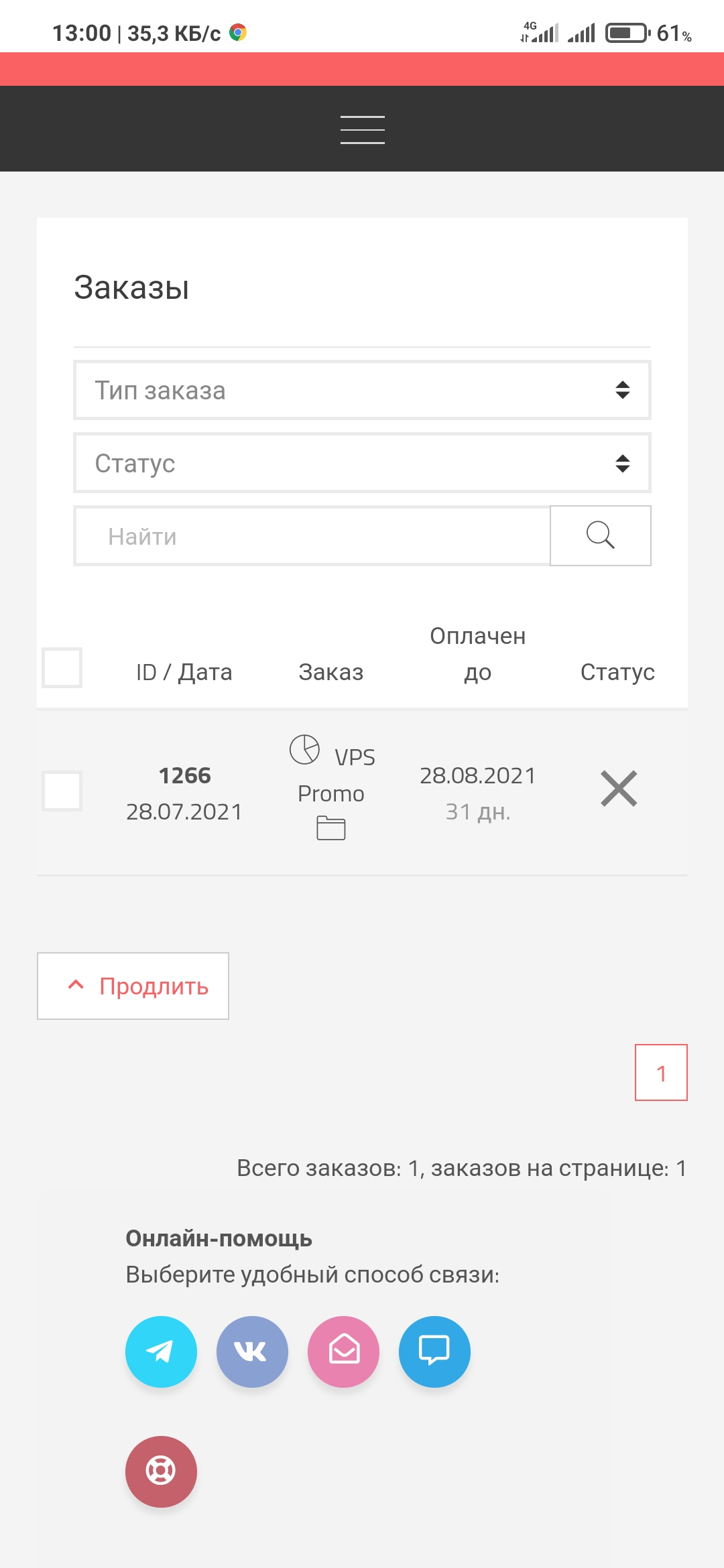Select the checkbox for order 1266

[x=62, y=791]
